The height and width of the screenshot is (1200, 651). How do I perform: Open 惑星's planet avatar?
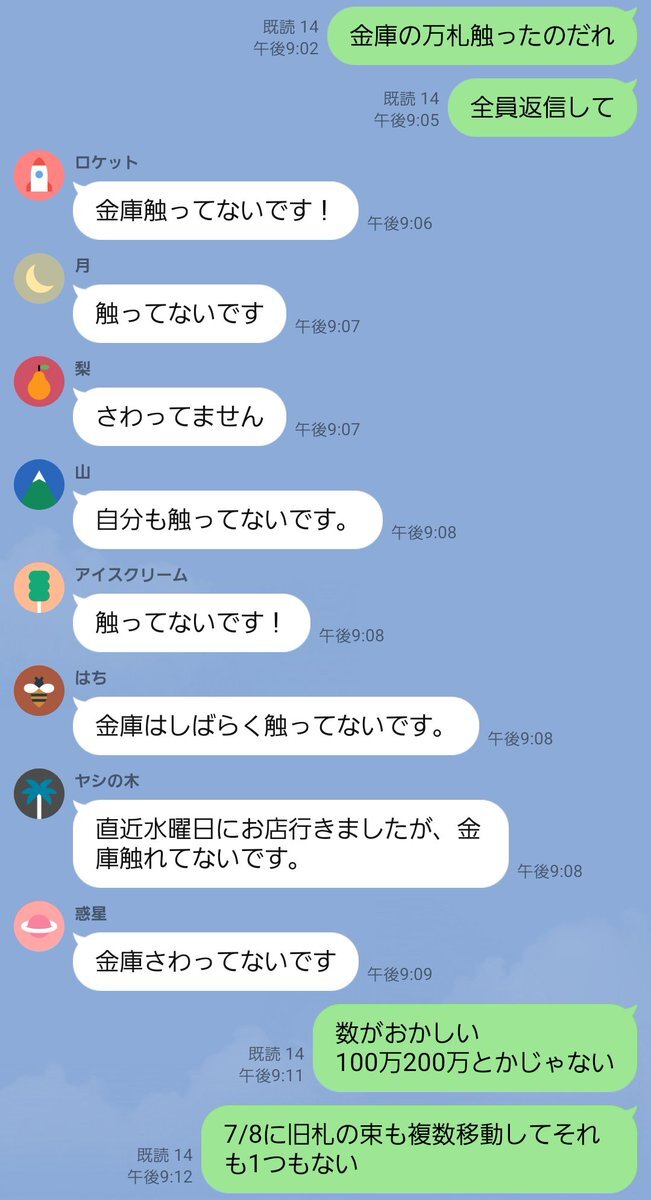pyautogui.click(x=39, y=926)
